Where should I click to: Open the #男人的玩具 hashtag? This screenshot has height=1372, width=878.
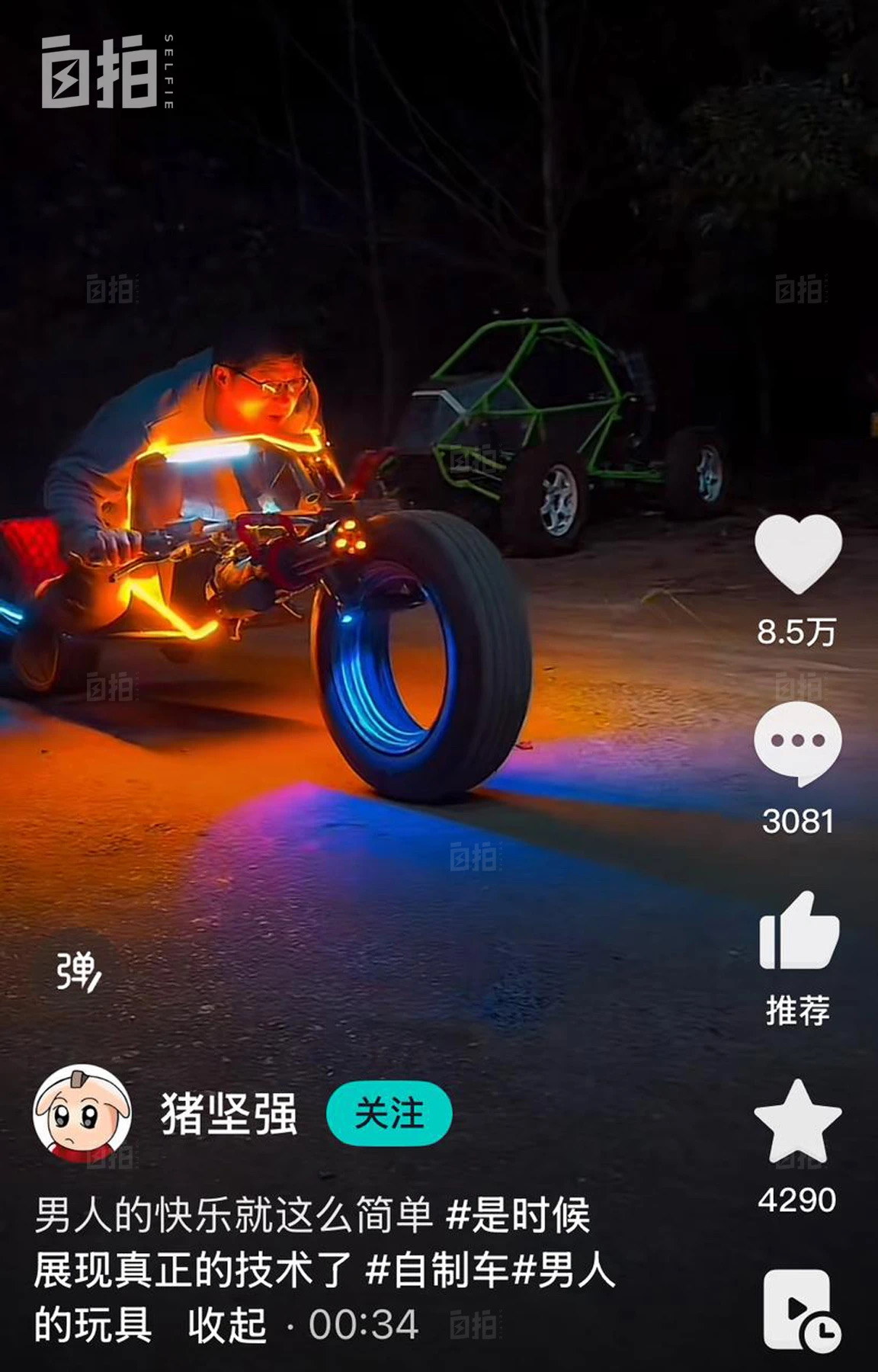(x=562, y=1271)
